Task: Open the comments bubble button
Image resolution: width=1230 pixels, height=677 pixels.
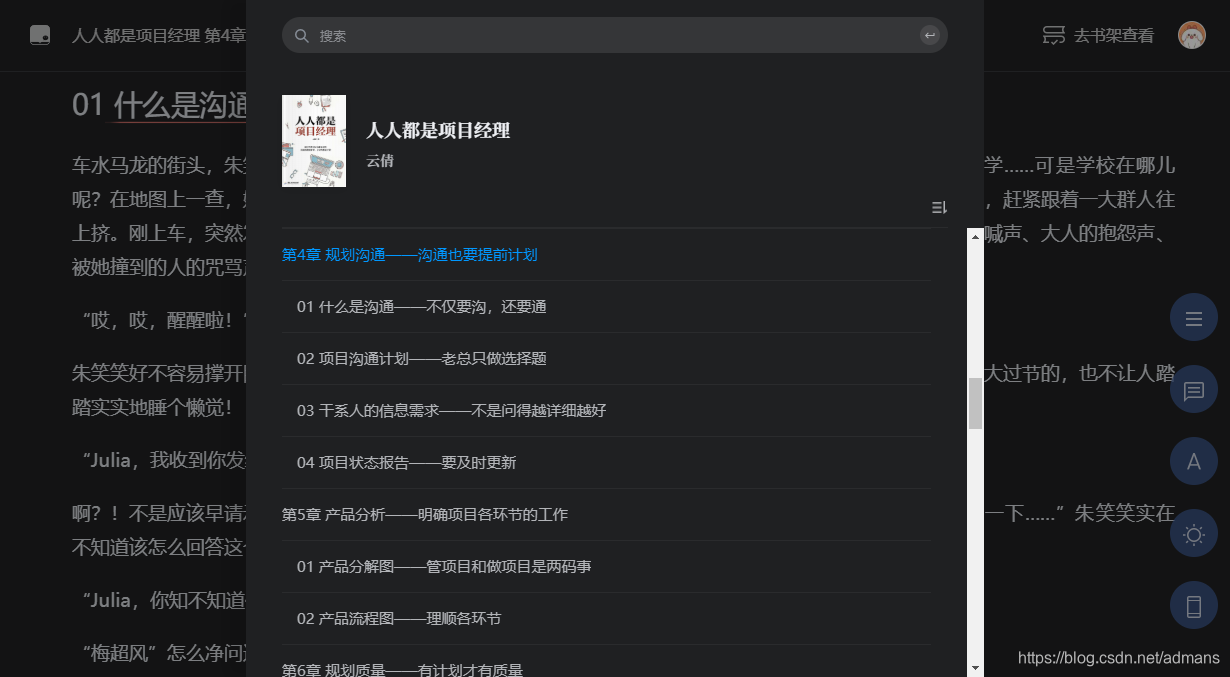Action: pos(1193,391)
